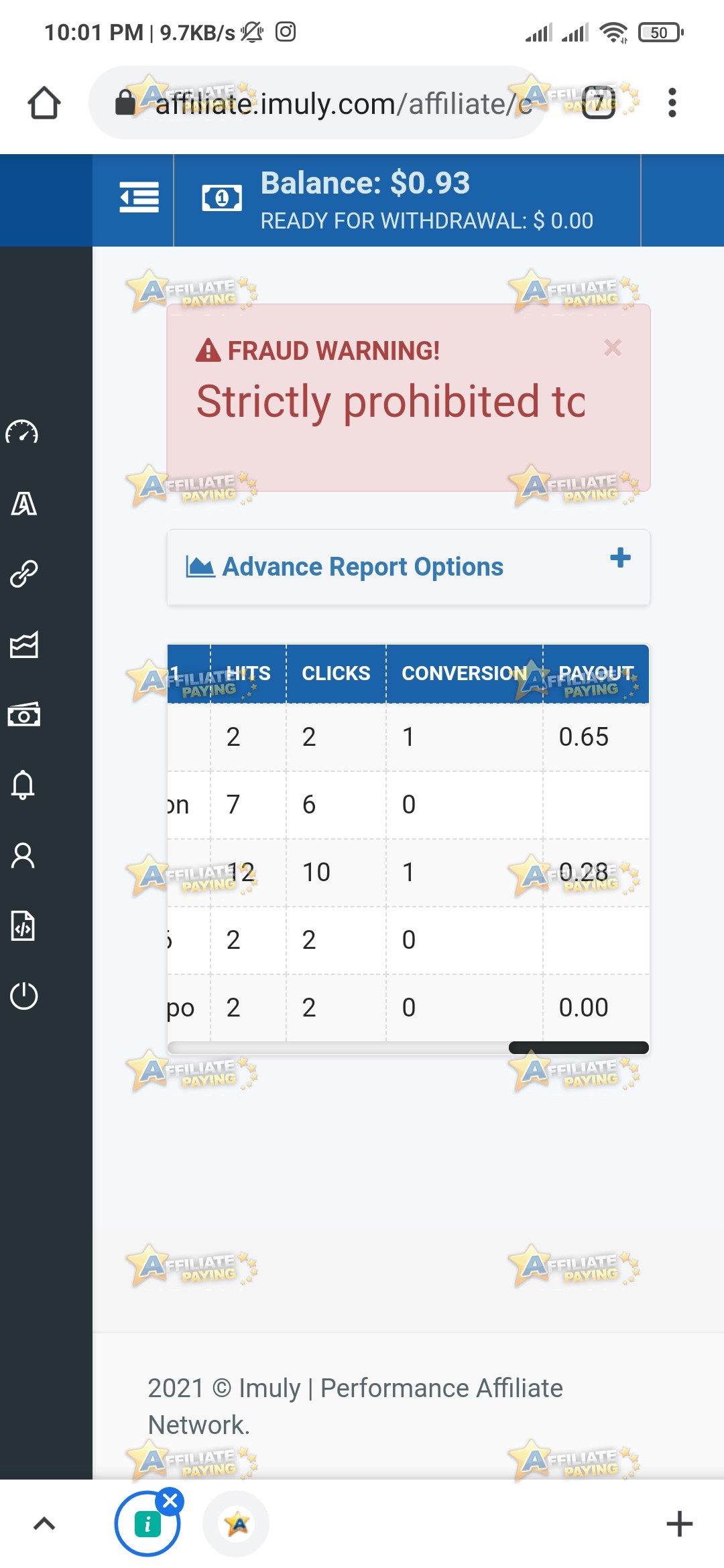This screenshot has height=1568, width=724.
Task: Open the link icon in sidebar
Action: pyautogui.click(x=23, y=574)
